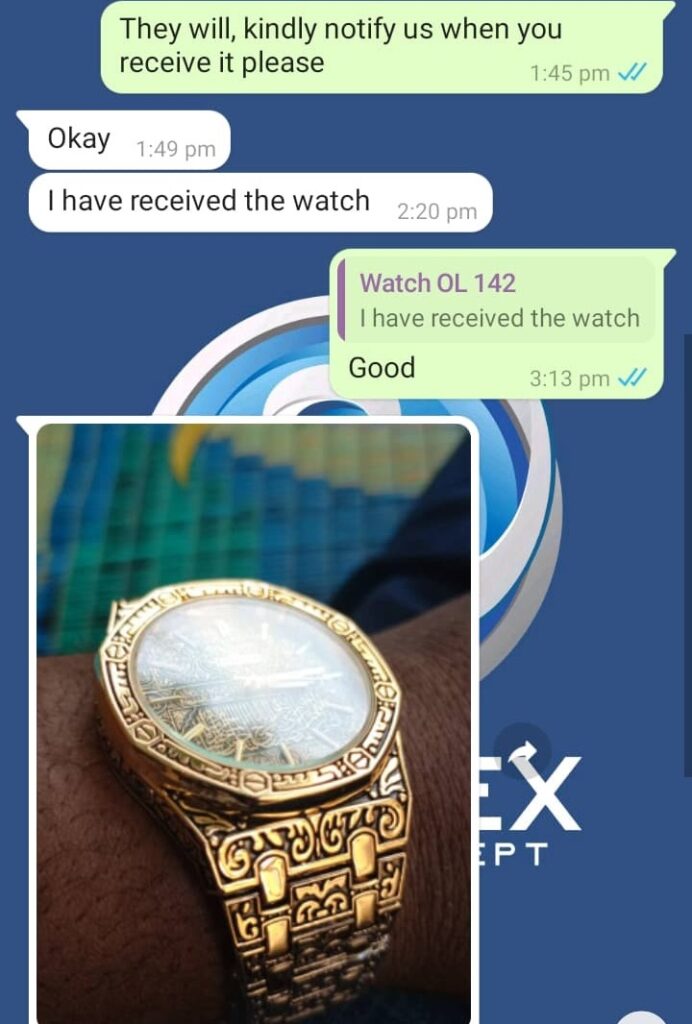This screenshot has height=1024, width=692.
Task: Jump to quoted message from Watch OL 142
Action: point(497,300)
